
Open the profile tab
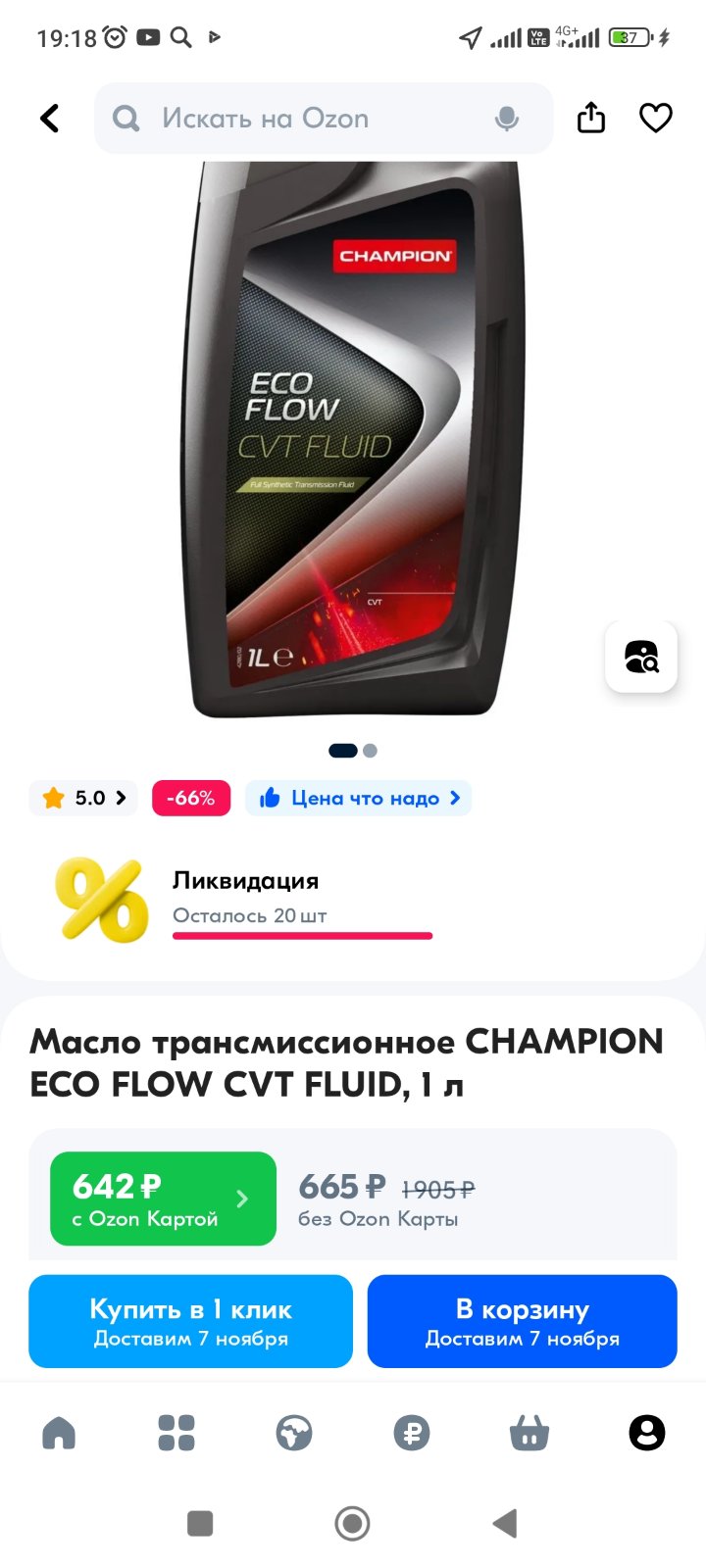click(647, 1433)
